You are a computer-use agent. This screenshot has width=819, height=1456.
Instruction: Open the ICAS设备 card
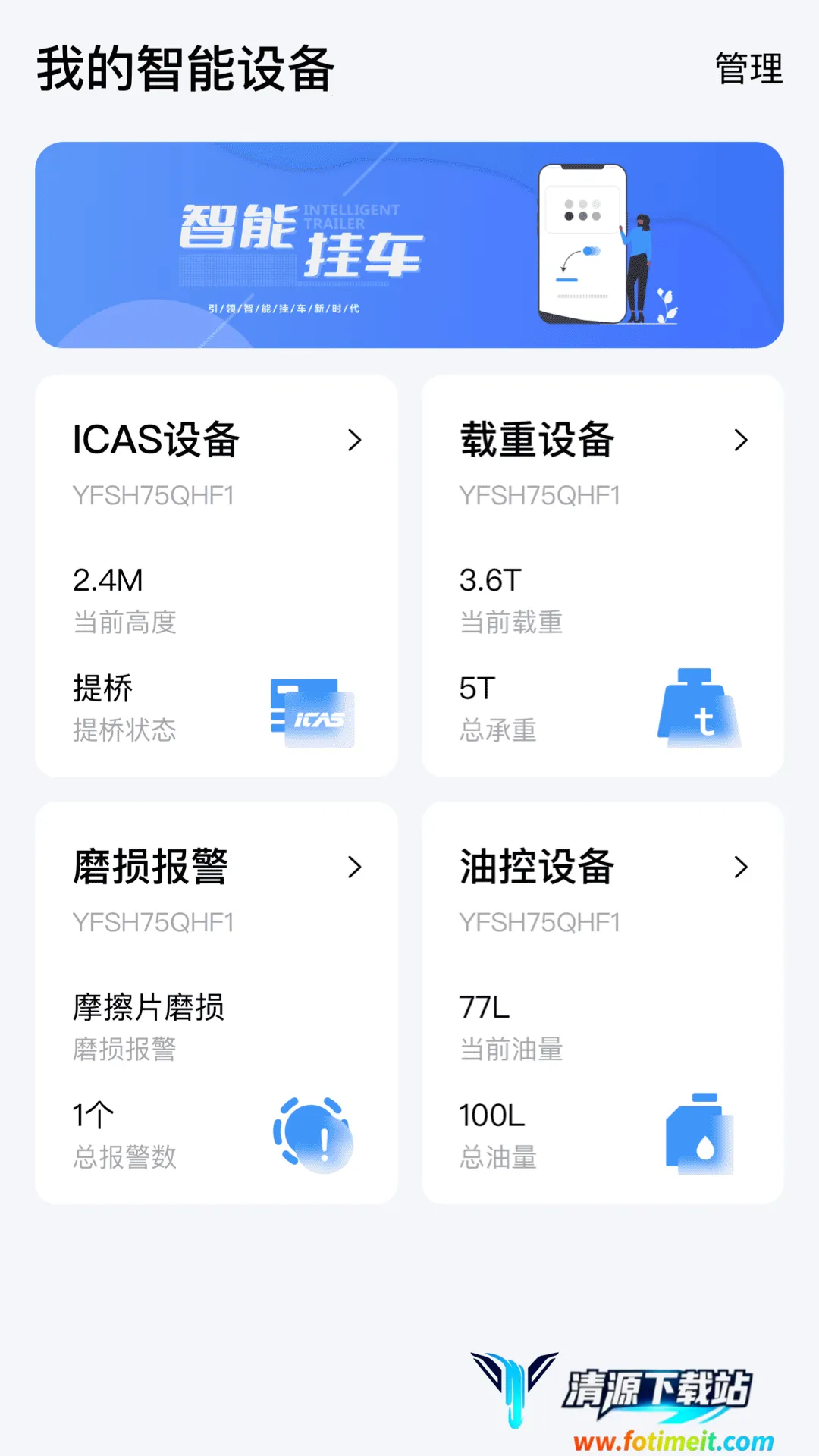pos(217,576)
